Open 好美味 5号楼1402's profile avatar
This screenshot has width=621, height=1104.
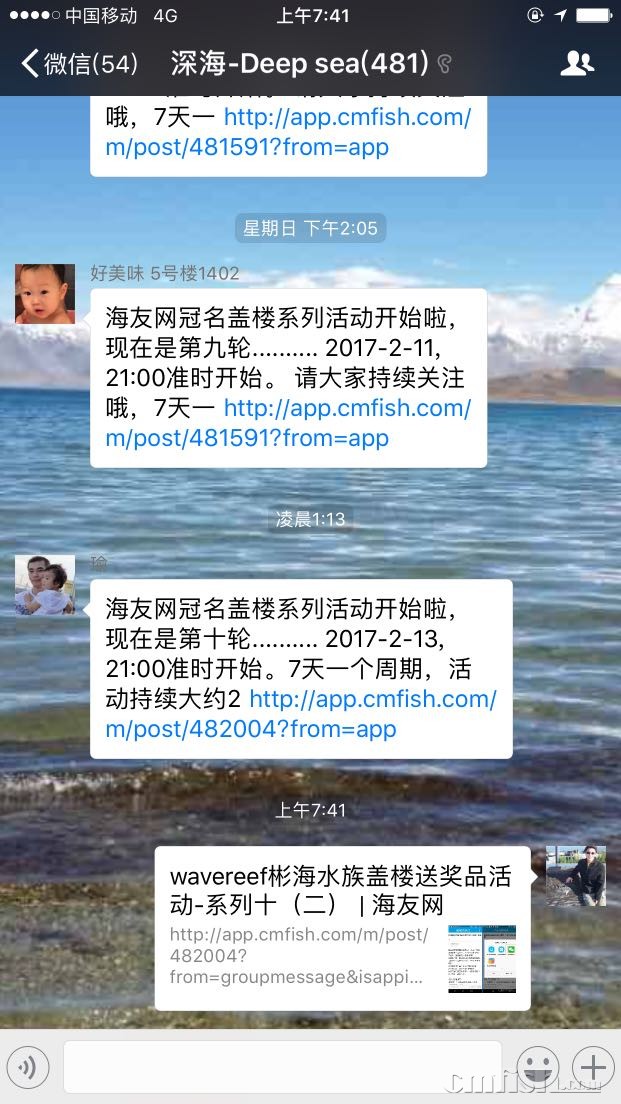[x=45, y=294]
